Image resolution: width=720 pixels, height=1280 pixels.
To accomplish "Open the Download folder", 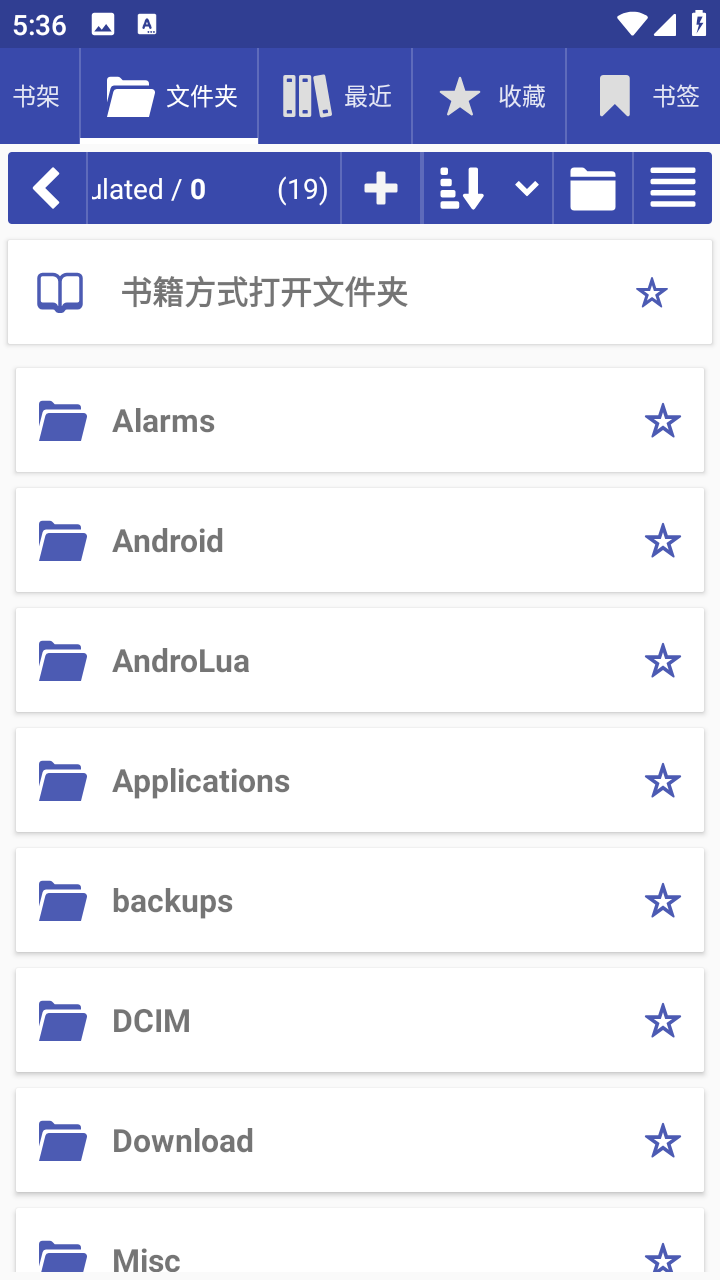I will 360,1140.
